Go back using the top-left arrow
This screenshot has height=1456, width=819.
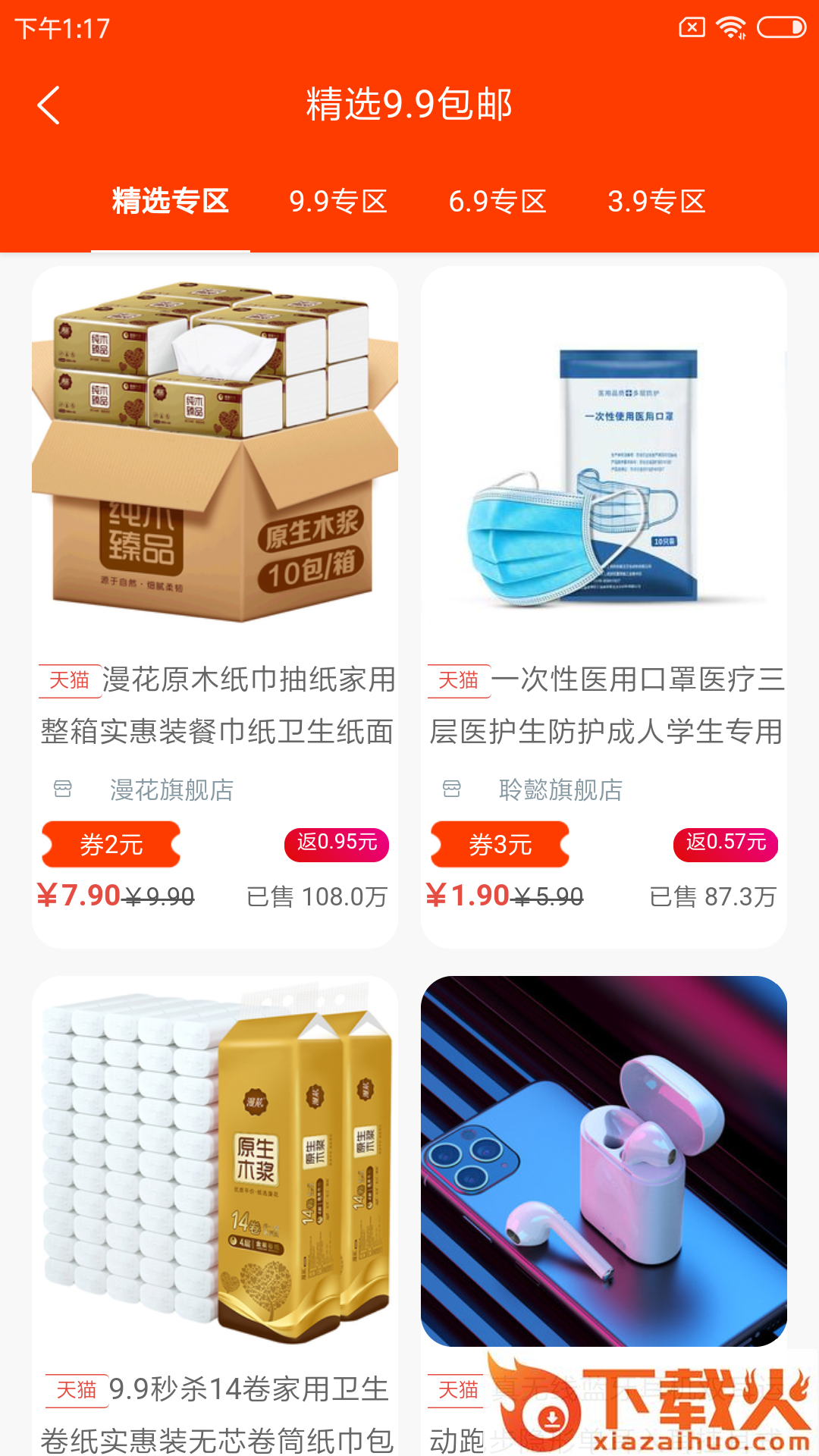pyautogui.click(x=49, y=105)
